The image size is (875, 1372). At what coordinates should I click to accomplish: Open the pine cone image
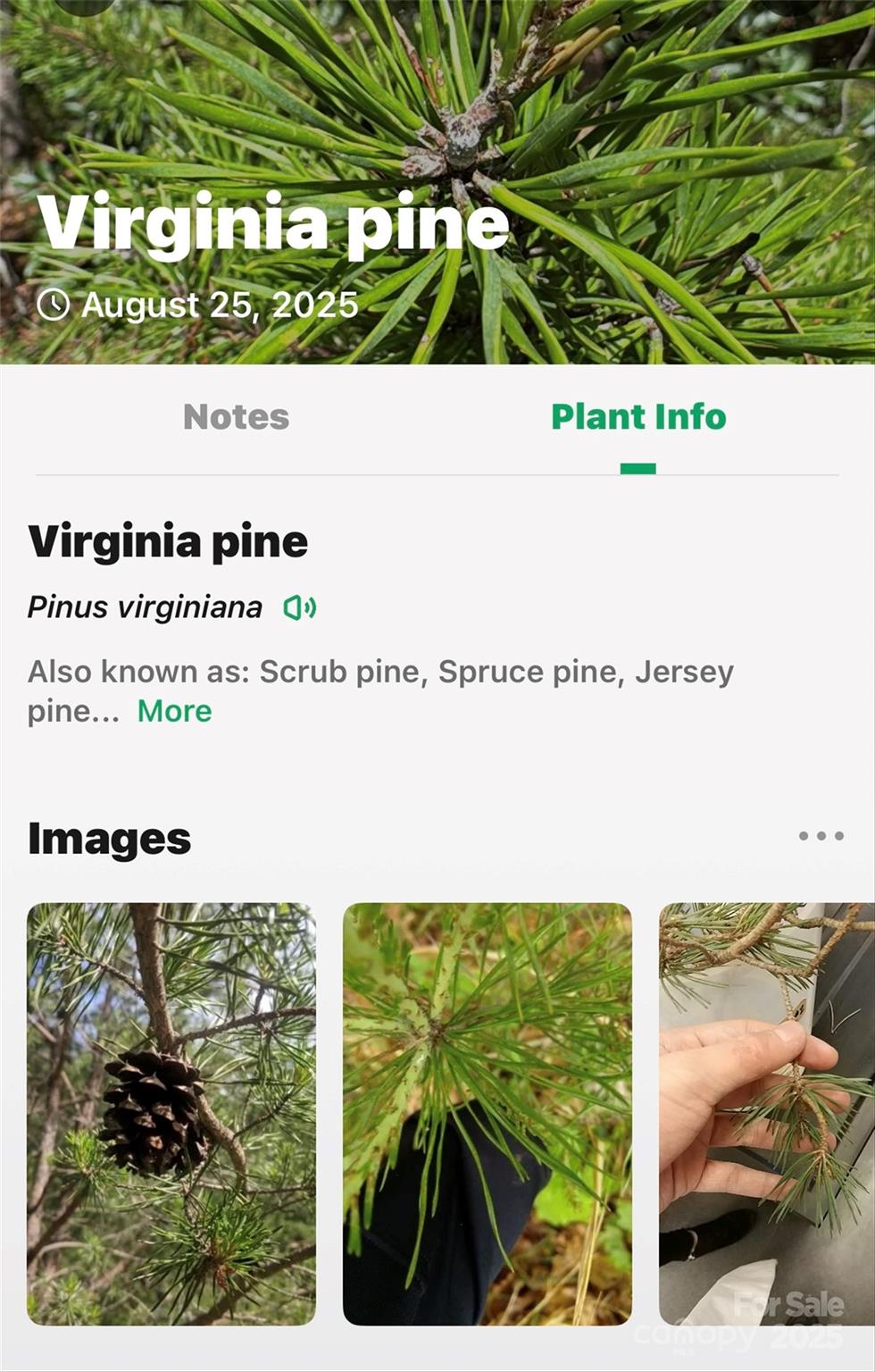tap(171, 1113)
